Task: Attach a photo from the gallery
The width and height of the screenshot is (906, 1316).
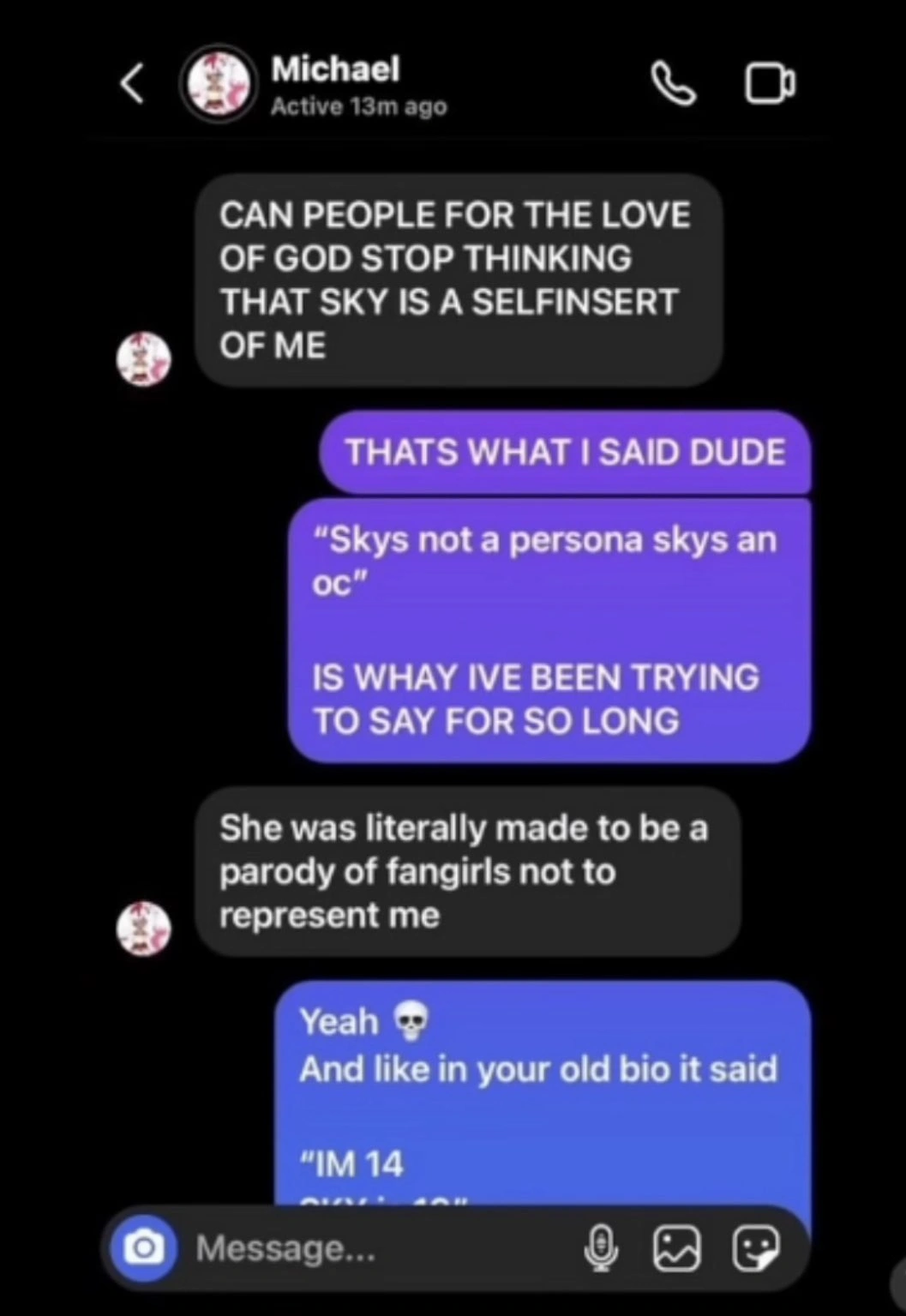Action: tap(677, 1248)
